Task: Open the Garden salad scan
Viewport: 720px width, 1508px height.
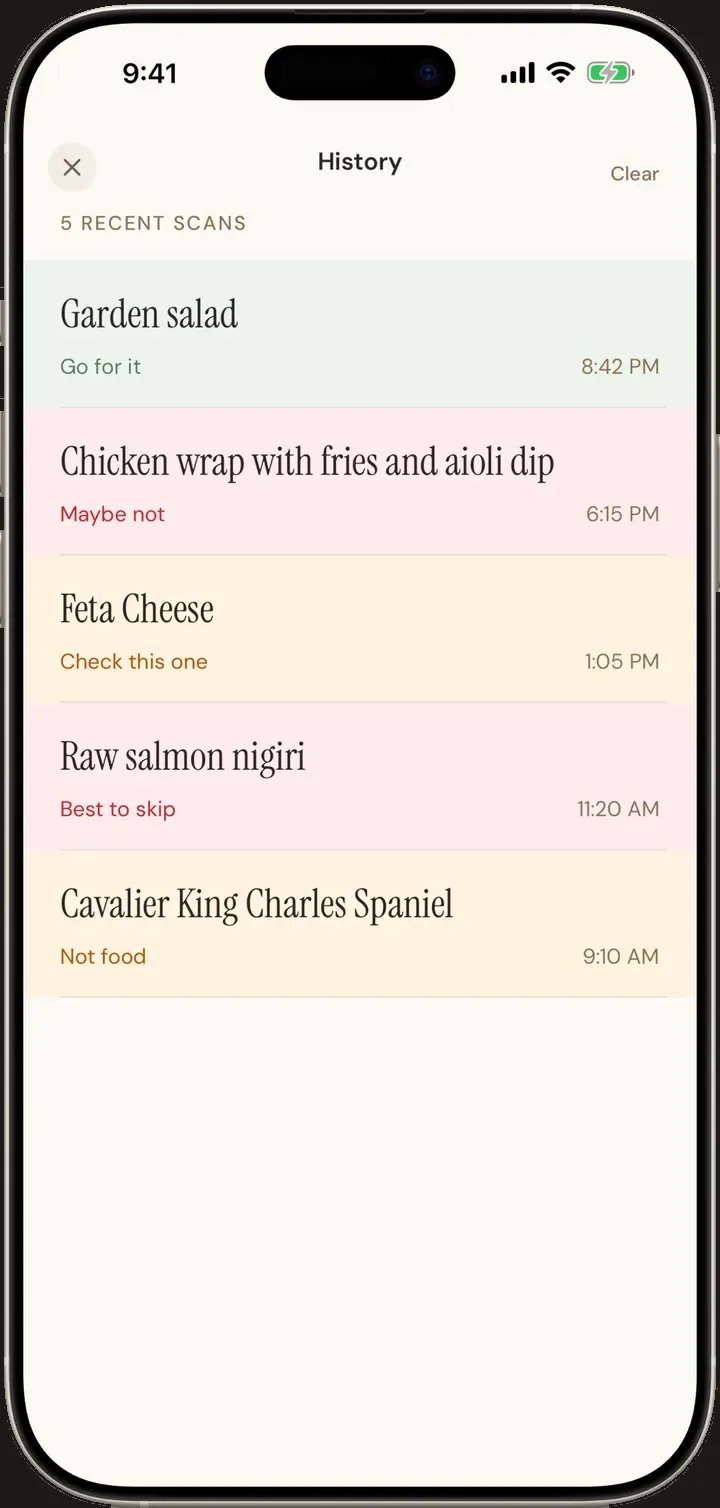Action: pos(360,334)
